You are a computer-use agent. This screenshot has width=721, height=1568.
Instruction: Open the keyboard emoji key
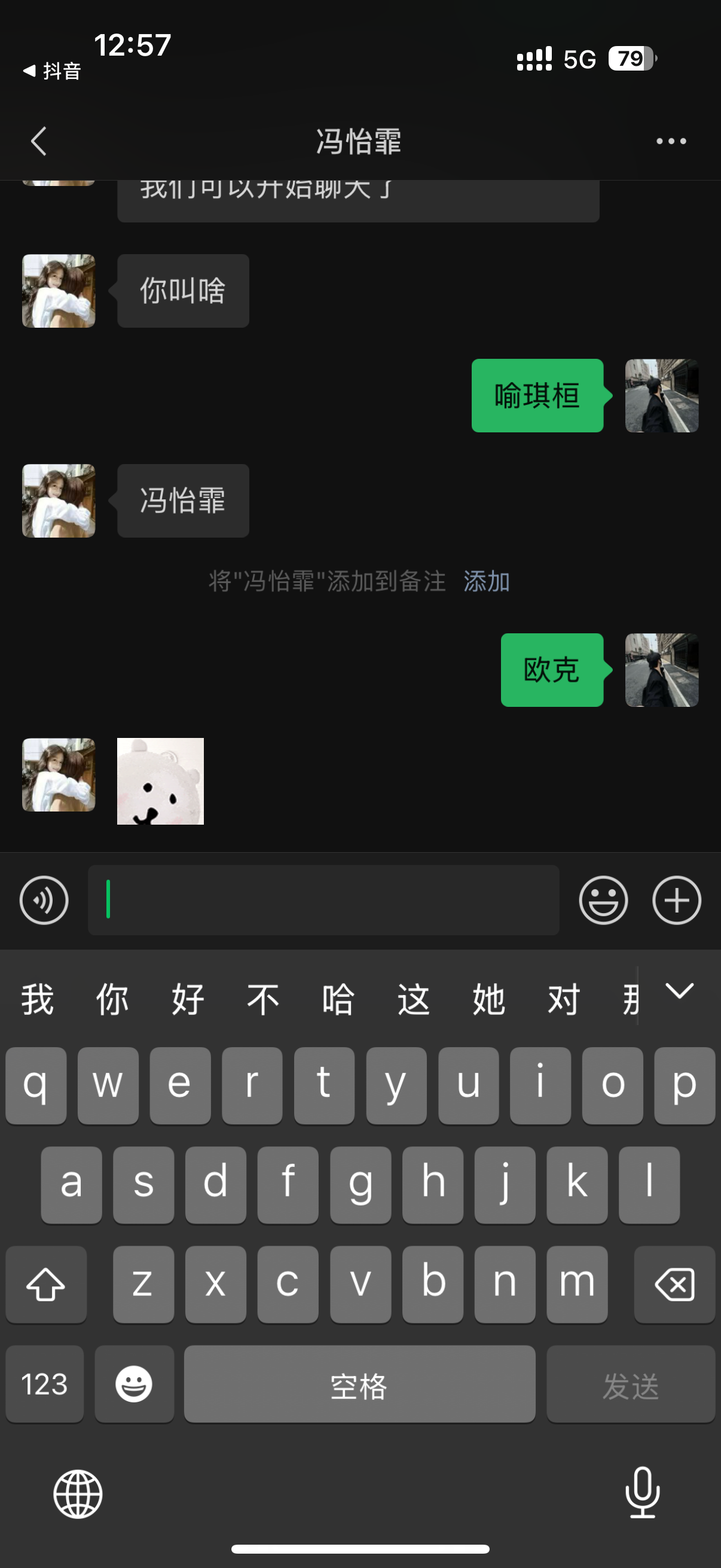[134, 1384]
